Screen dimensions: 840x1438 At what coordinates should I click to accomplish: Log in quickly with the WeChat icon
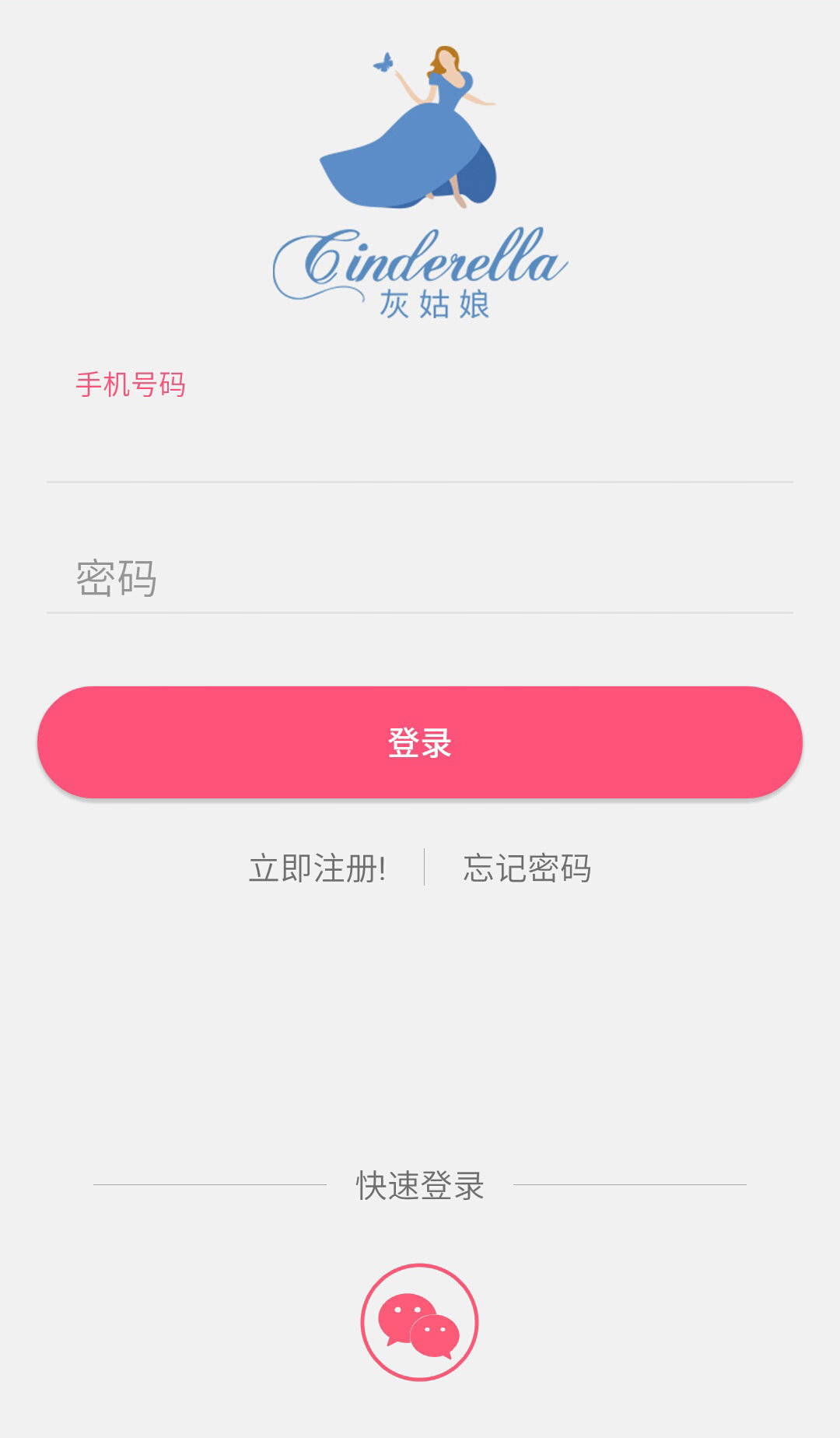[419, 1322]
